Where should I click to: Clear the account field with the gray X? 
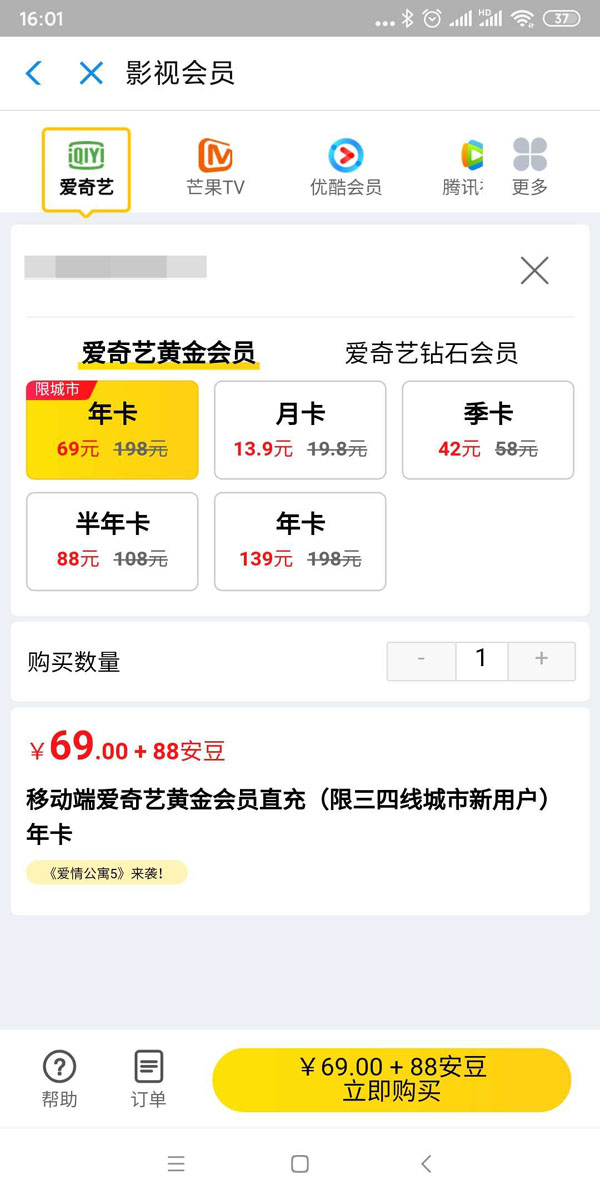(534, 270)
